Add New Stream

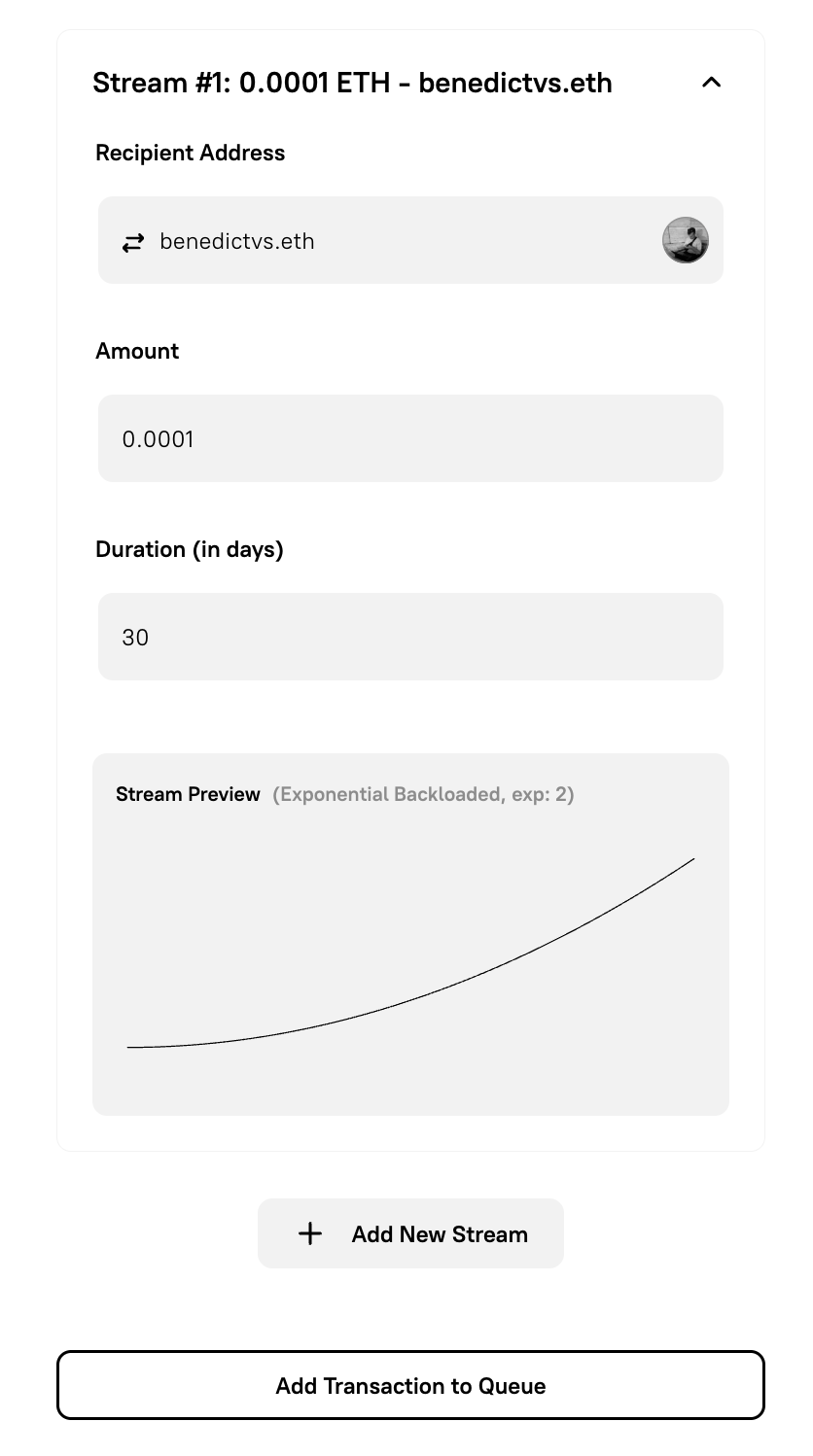click(x=410, y=1233)
